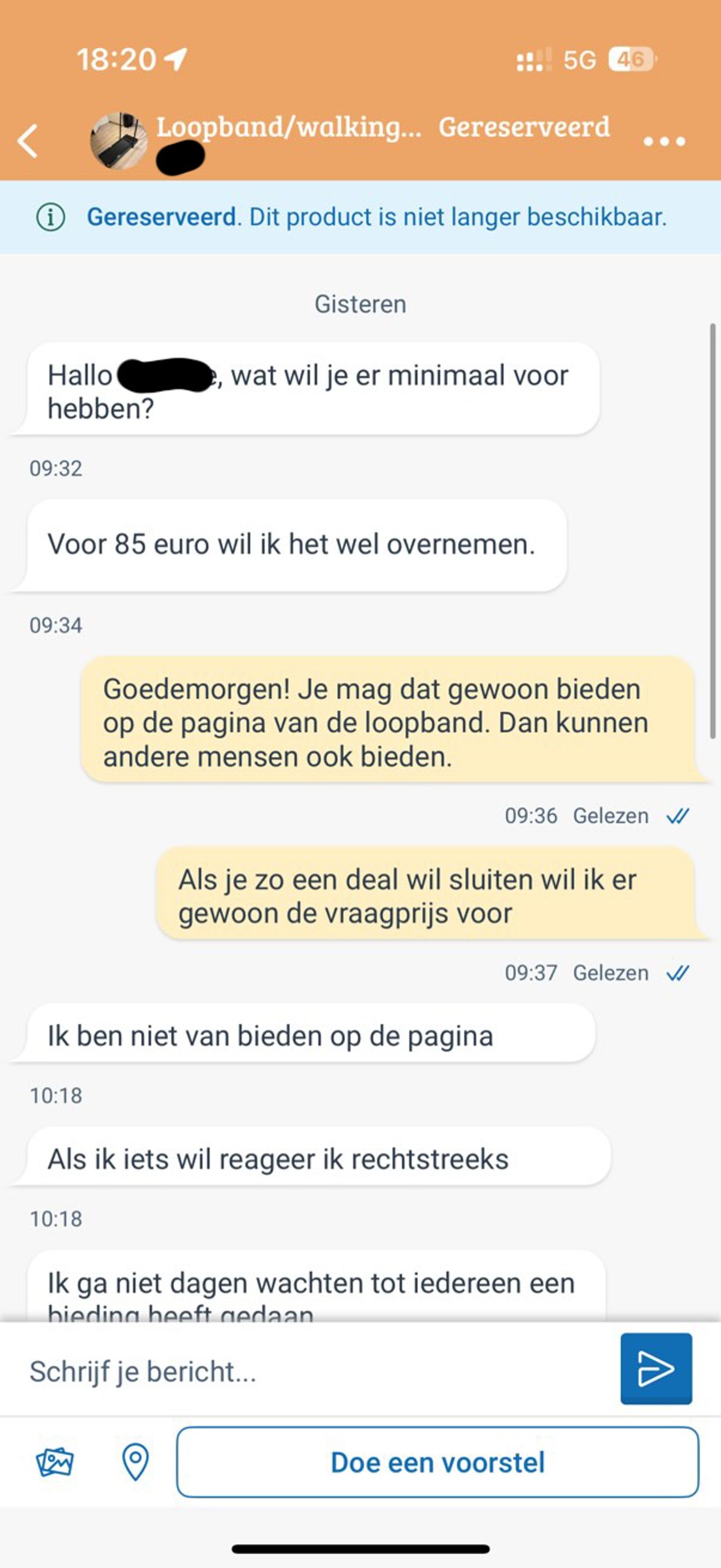Open the Loopband/walking listing thumbnail
Image resolution: width=721 pixels, height=1568 pixels.
click(x=118, y=141)
